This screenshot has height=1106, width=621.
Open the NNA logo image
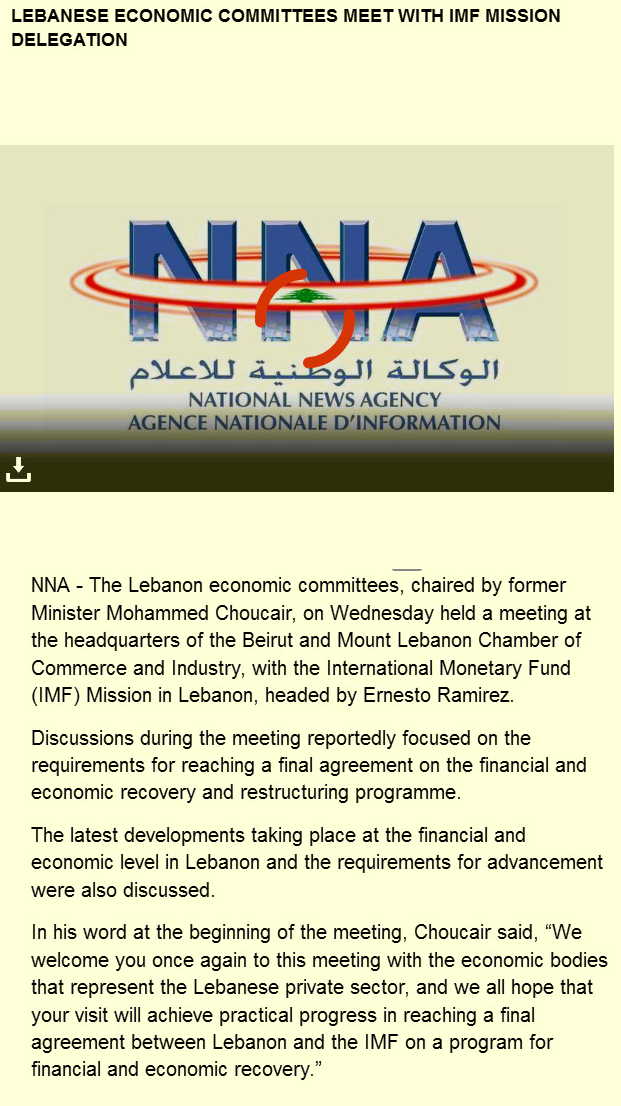coord(307,318)
